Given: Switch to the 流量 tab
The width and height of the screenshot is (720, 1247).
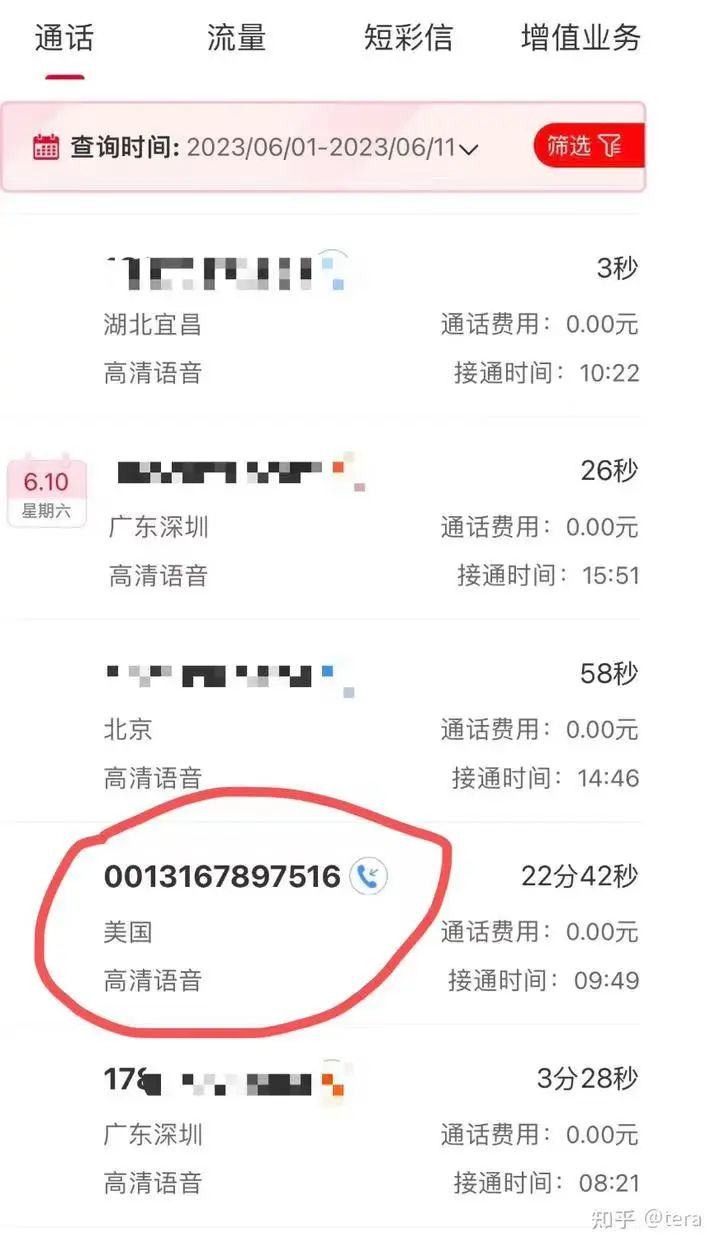Looking at the screenshot, I should pyautogui.click(x=237, y=37).
